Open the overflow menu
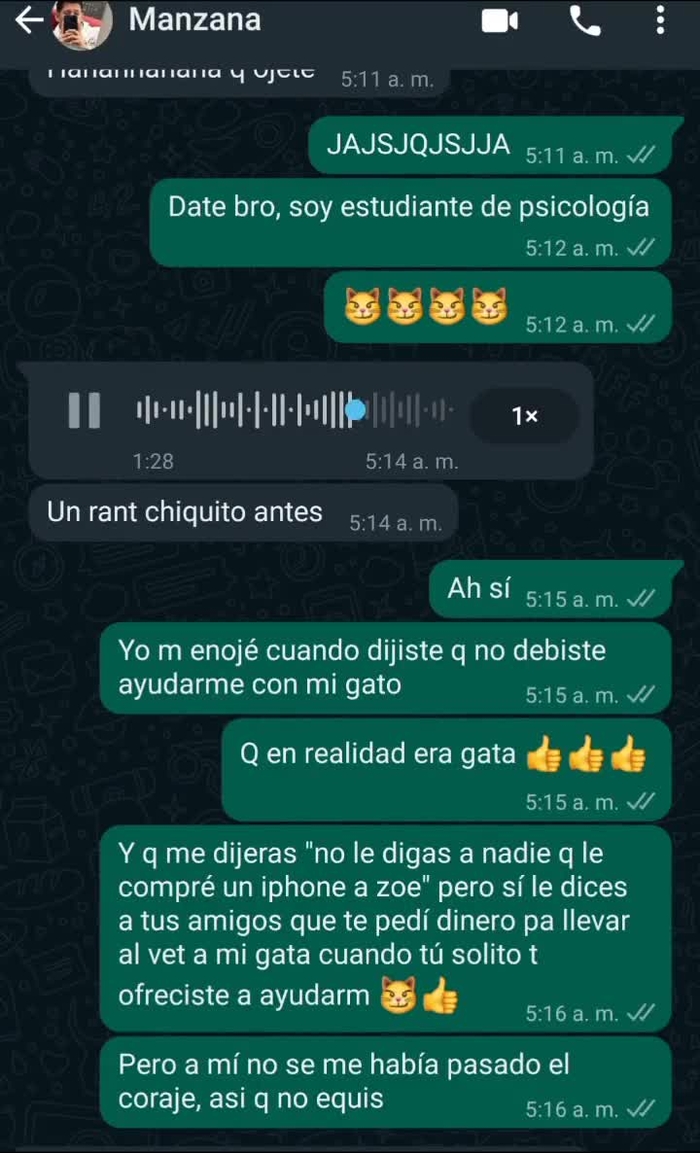This screenshot has width=700, height=1153. [660, 21]
